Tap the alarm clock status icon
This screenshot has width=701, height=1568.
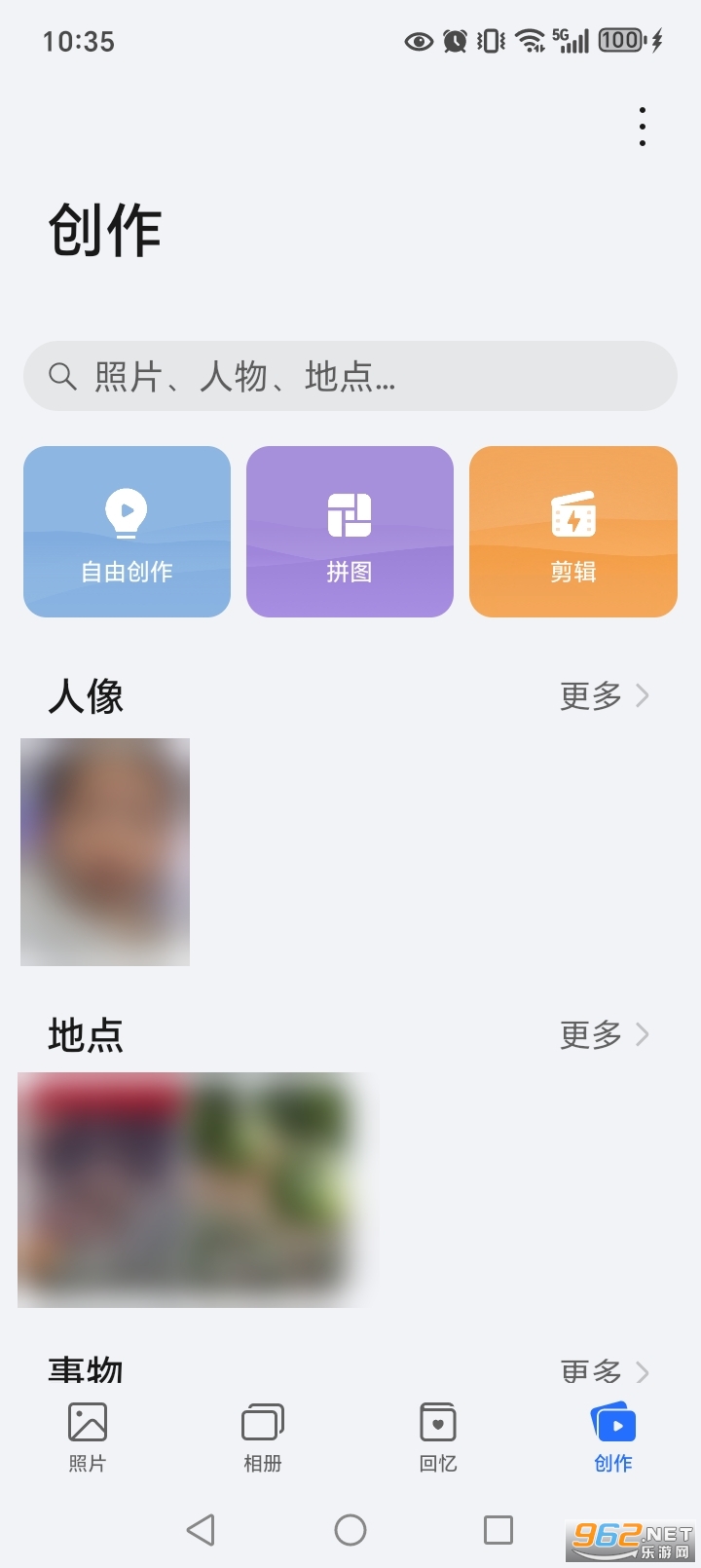[454, 40]
